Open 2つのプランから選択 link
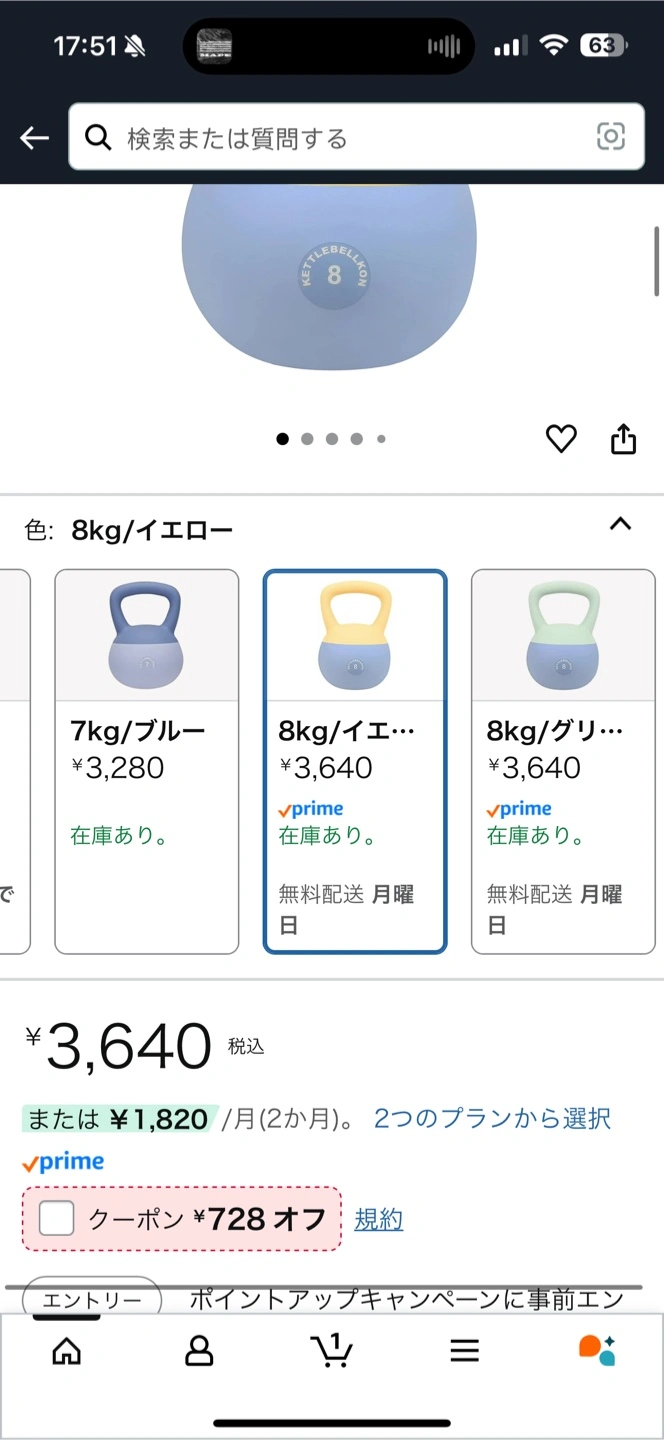Screen dimensions: 664x1440 [x=492, y=1118]
